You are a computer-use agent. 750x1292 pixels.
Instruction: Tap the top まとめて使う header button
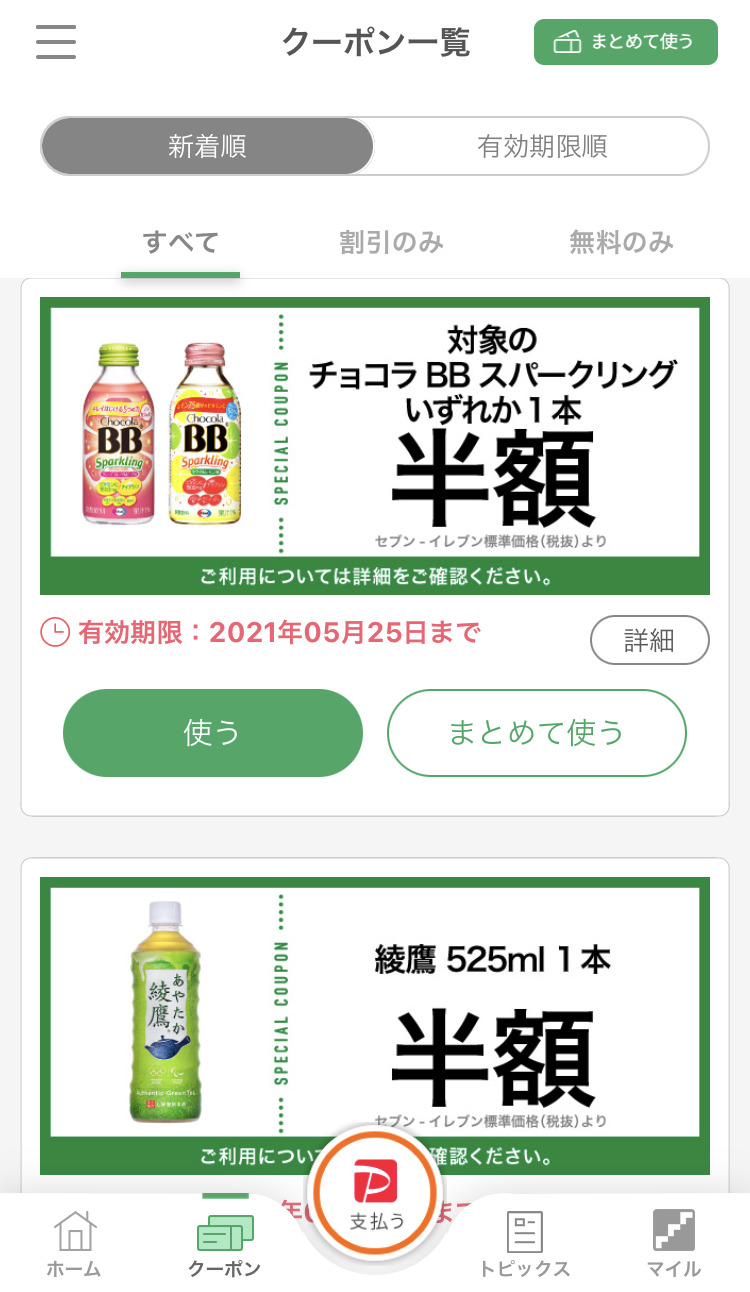click(625, 42)
